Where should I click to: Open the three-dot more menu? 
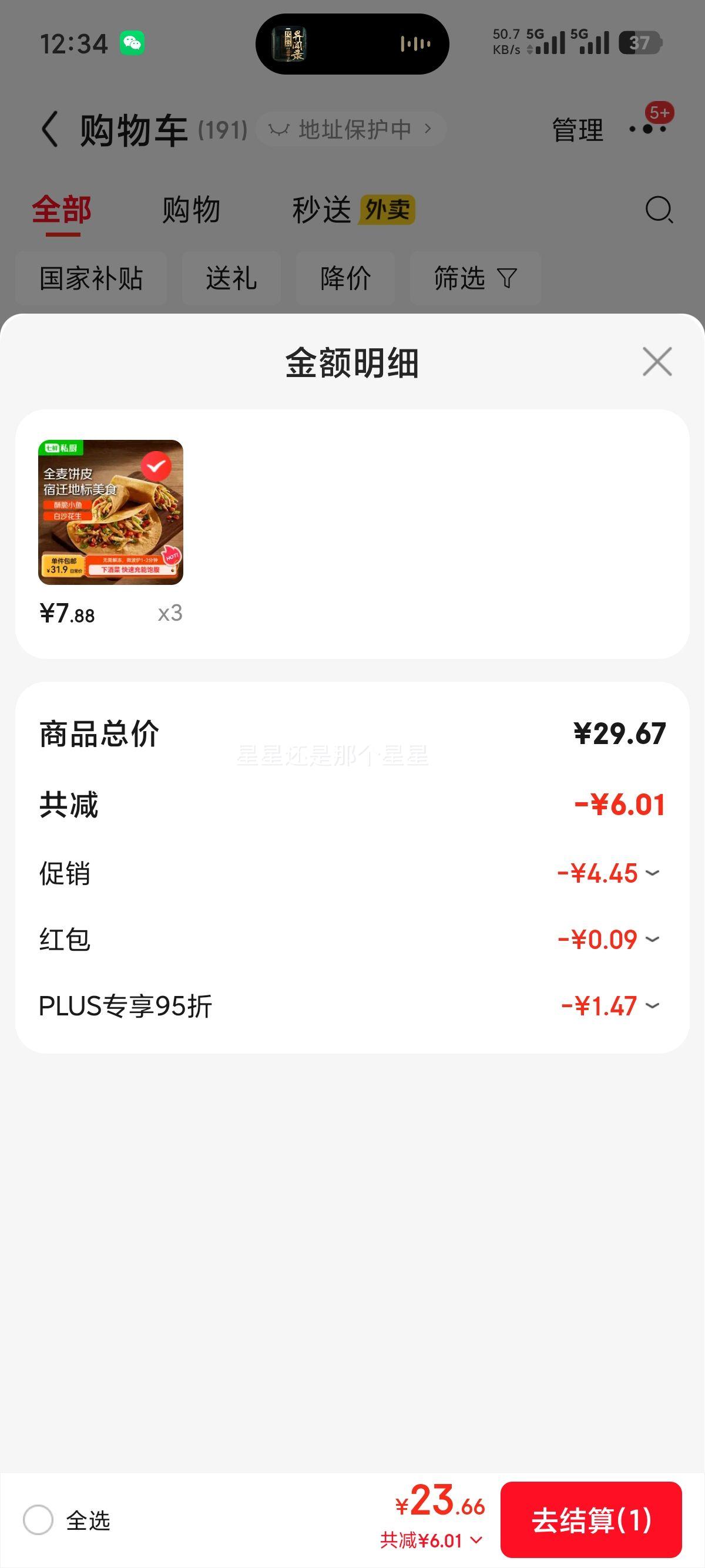point(648,129)
